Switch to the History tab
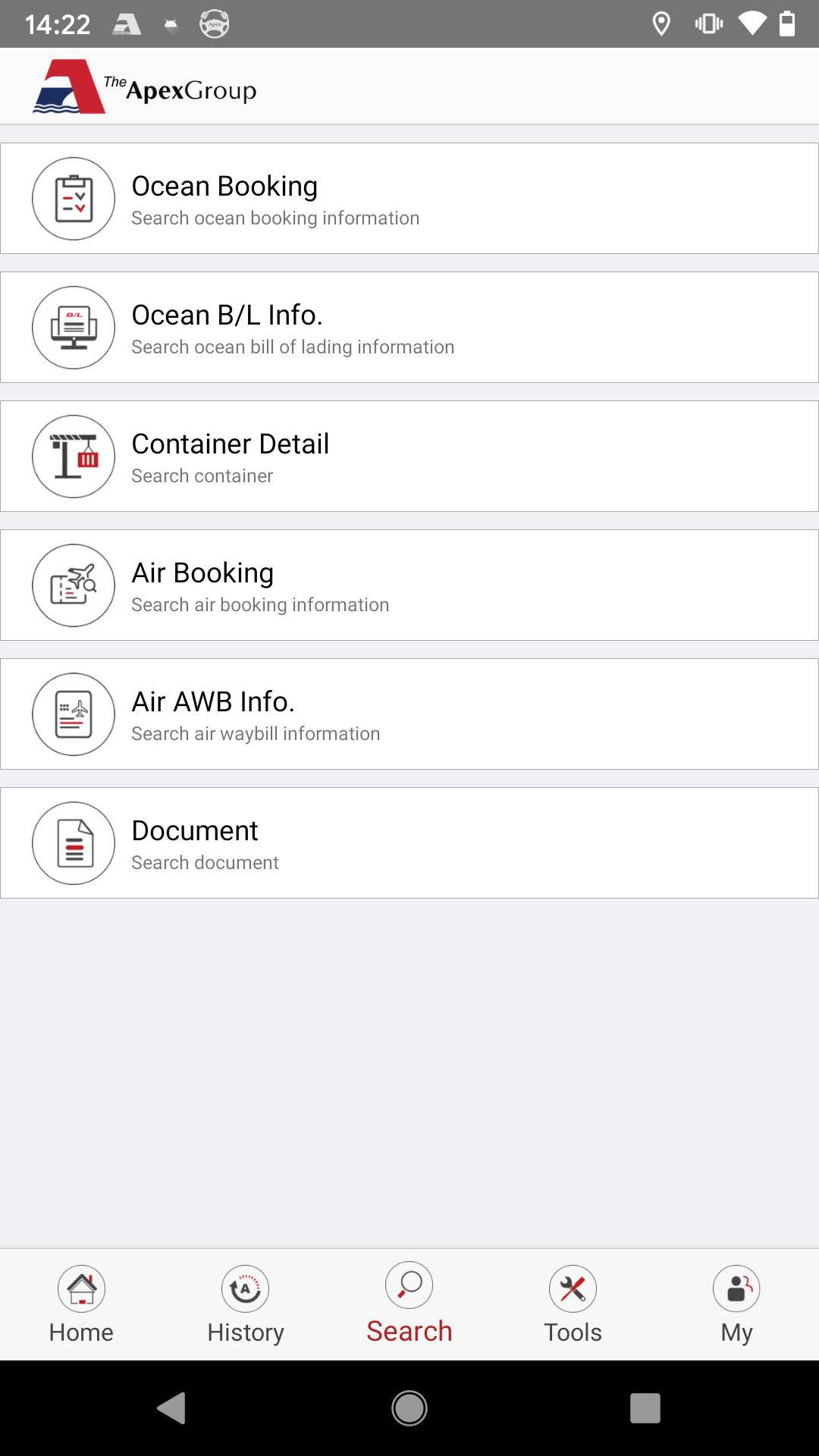 246,1304
